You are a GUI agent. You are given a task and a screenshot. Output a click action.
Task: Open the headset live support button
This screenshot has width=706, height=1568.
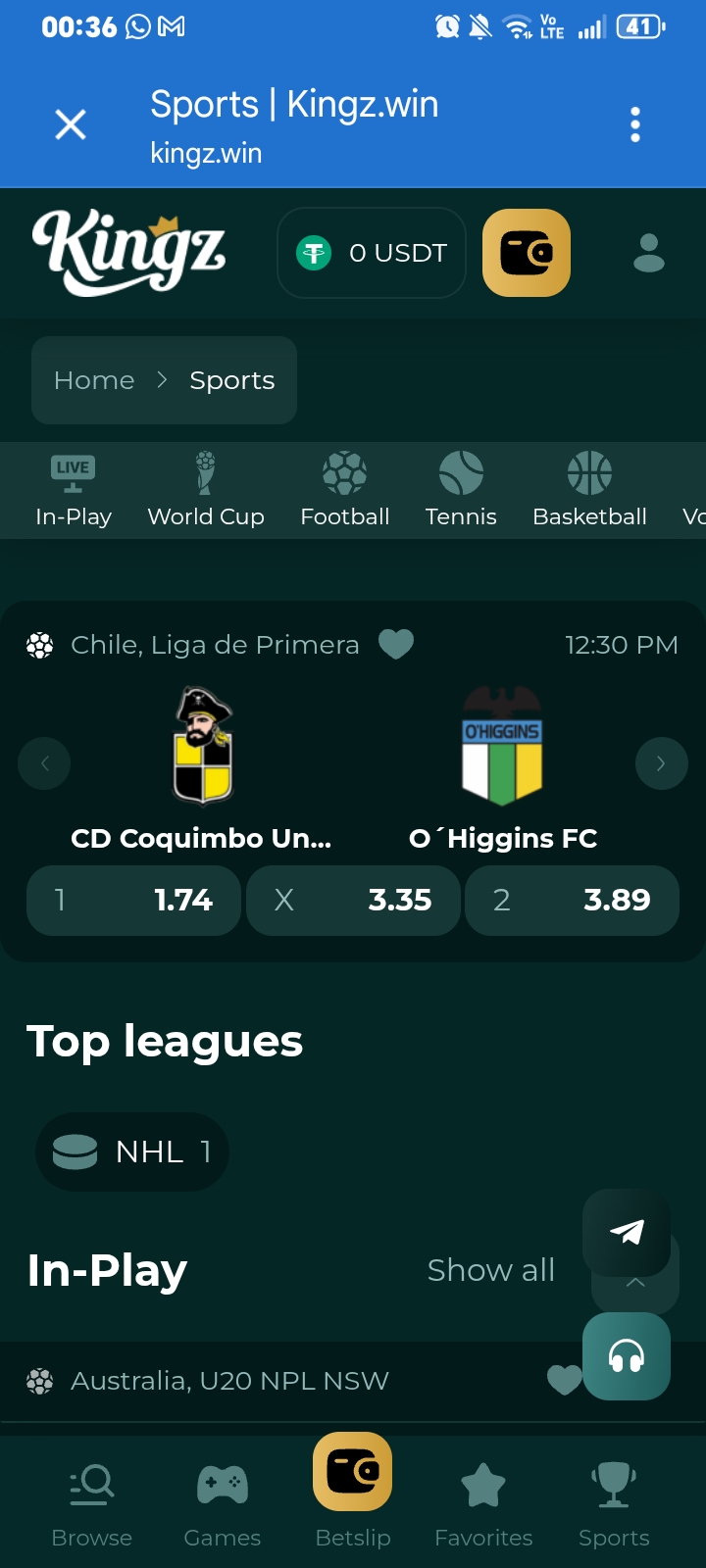tap(627, 1356)
